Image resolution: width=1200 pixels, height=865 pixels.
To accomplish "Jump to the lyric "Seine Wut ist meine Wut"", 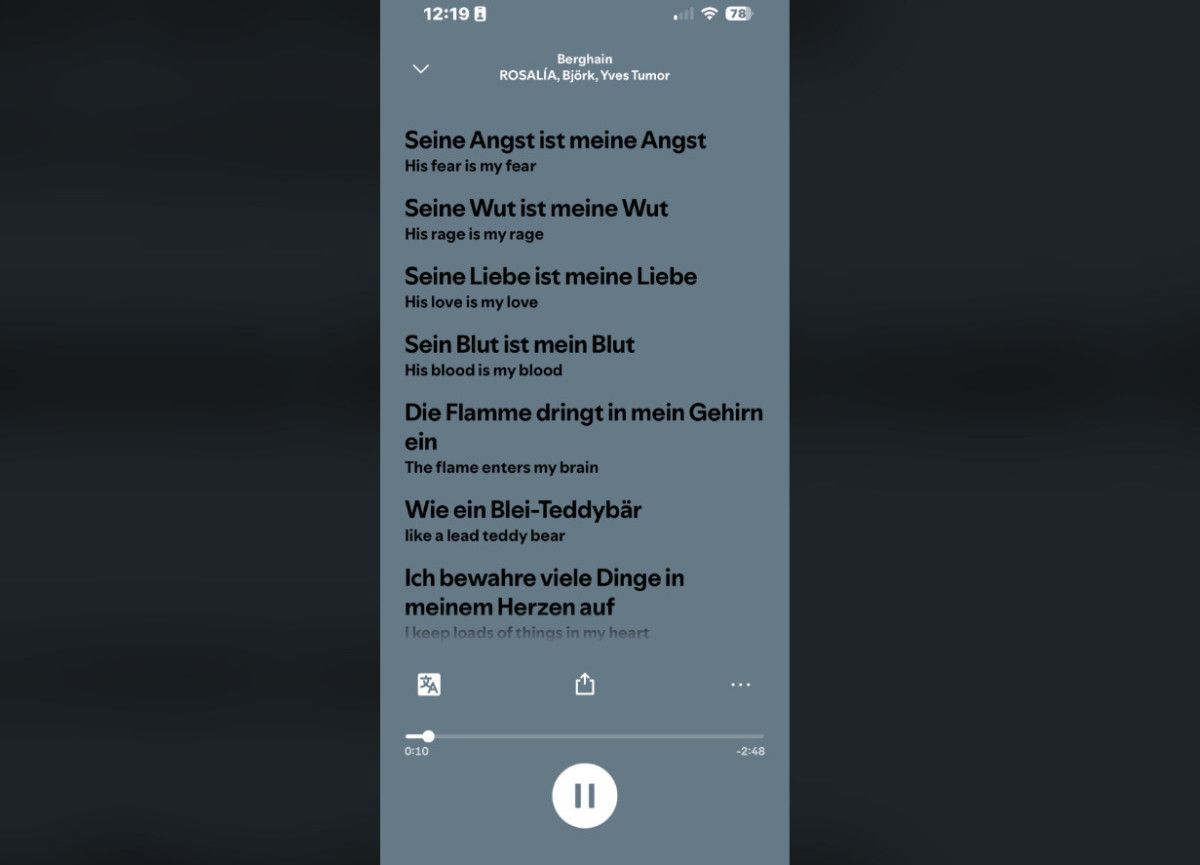I will [536, 209].
